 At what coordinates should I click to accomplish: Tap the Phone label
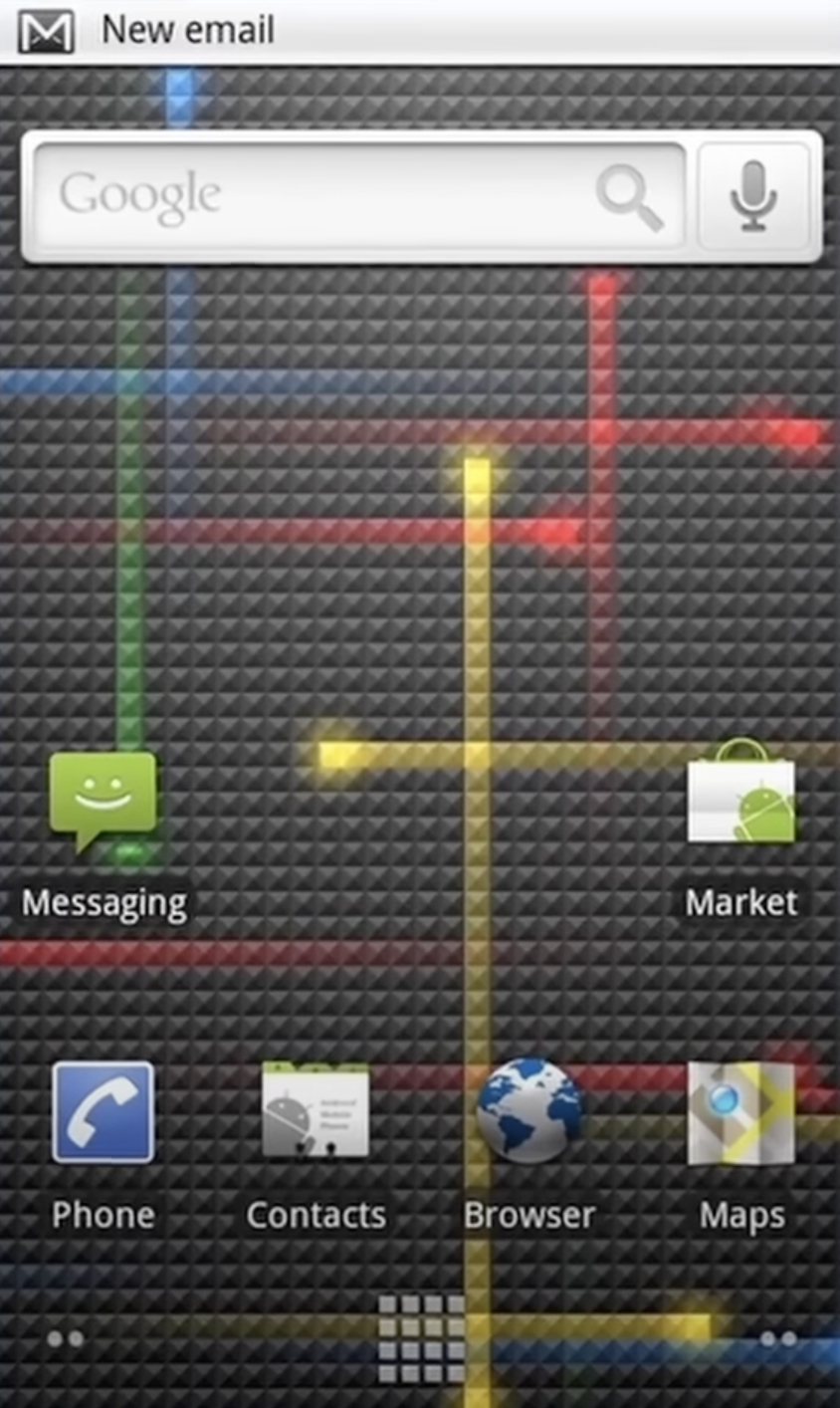pyautogui.click(x=103, y=1215)
